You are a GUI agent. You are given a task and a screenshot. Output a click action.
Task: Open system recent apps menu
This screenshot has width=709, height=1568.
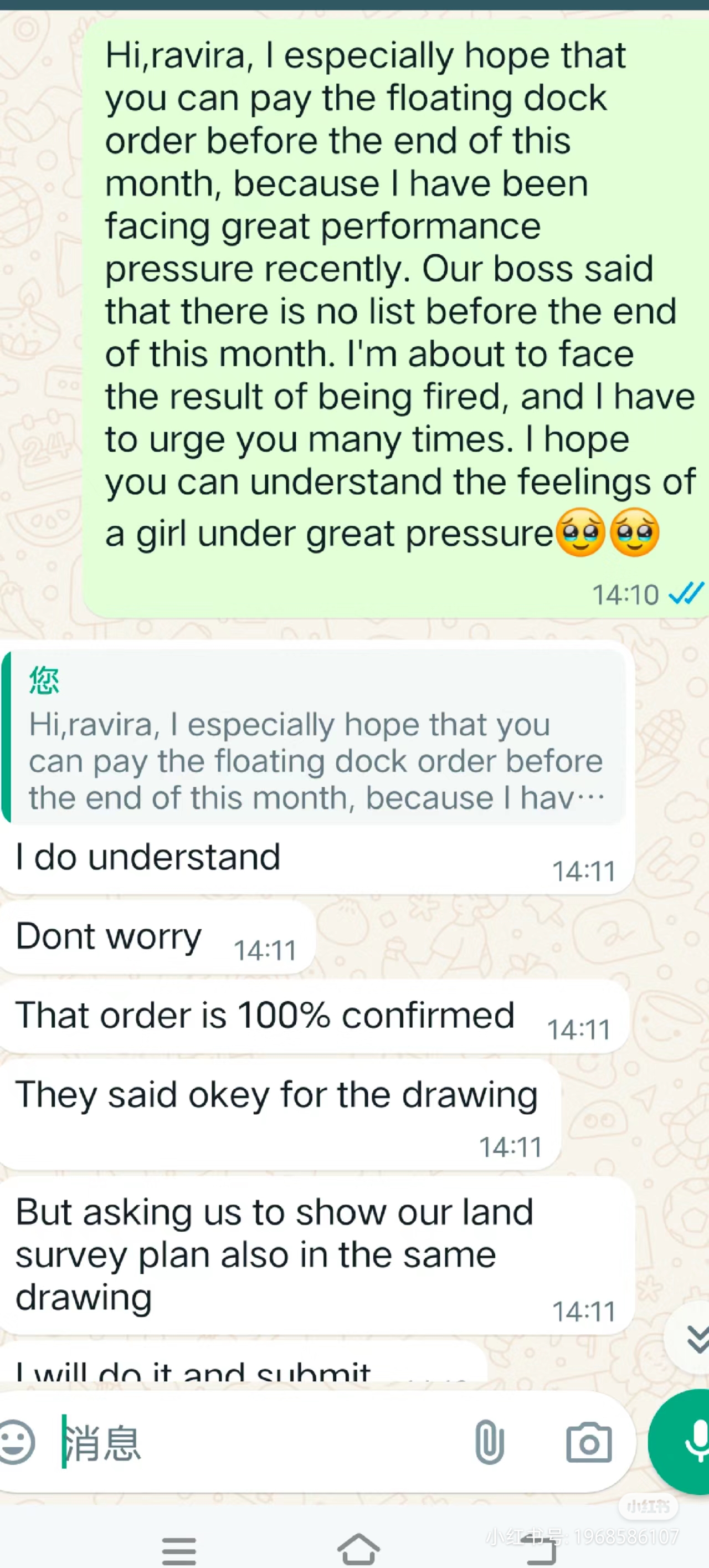pos(179,1550)
